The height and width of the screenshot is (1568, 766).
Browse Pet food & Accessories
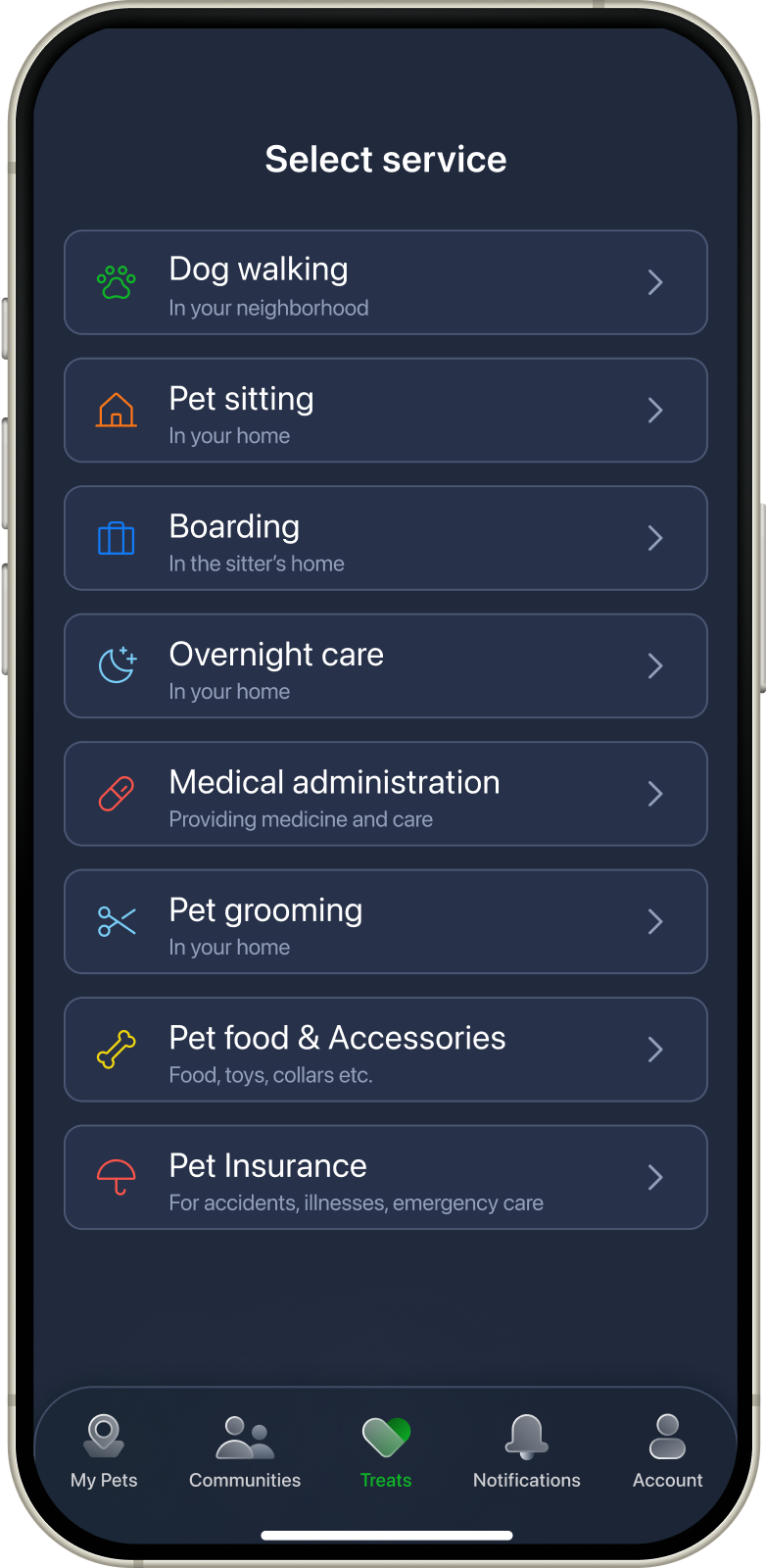(385, 1050)
